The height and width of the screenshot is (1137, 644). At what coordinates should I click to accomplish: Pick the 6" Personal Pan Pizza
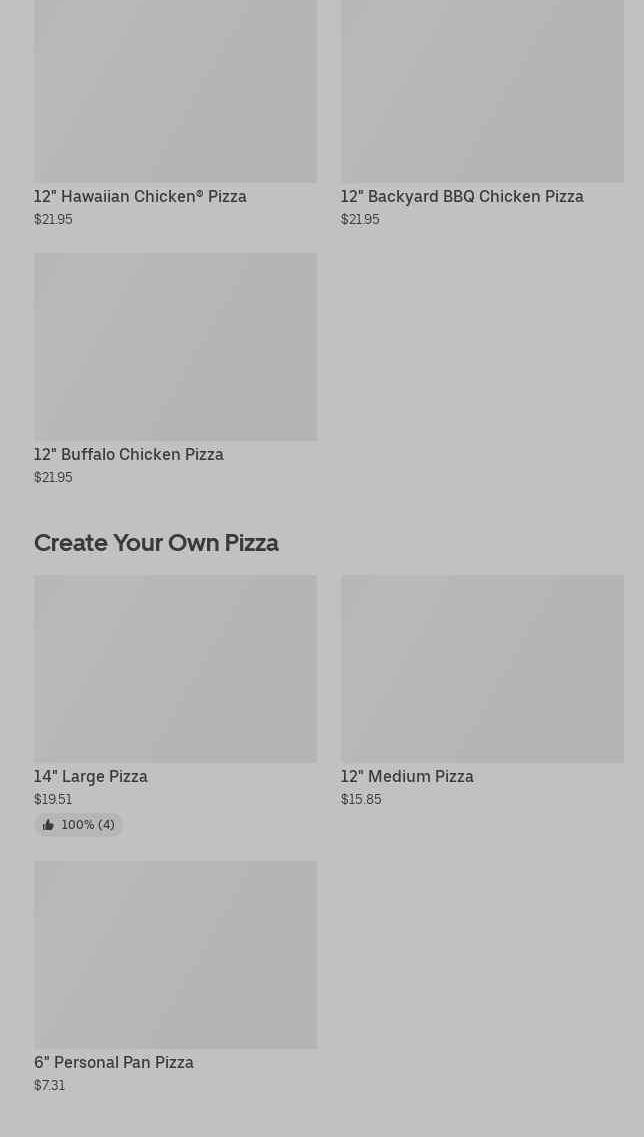176,977
